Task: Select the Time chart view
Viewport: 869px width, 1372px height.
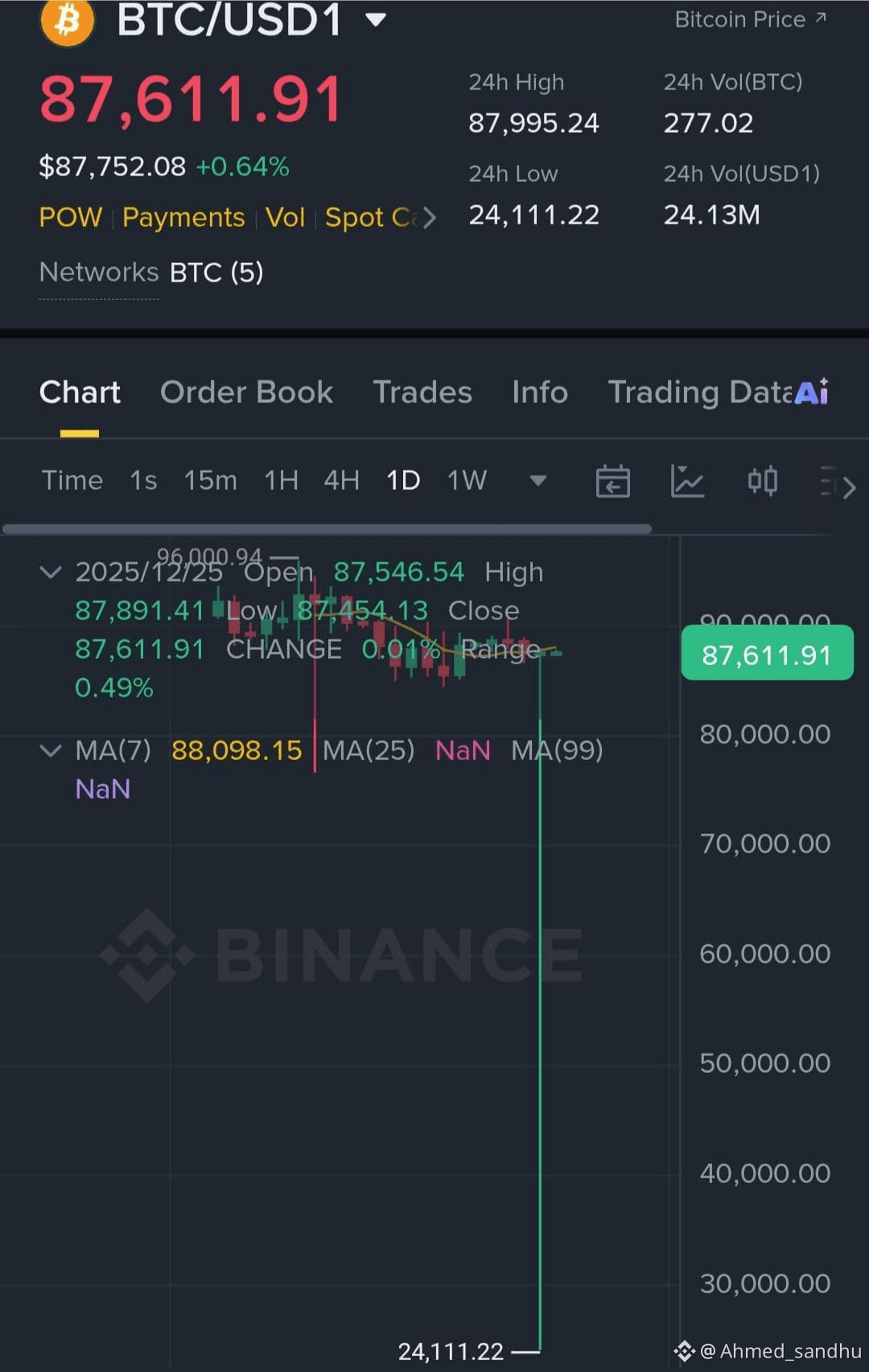Action: [x=72, y=481]
